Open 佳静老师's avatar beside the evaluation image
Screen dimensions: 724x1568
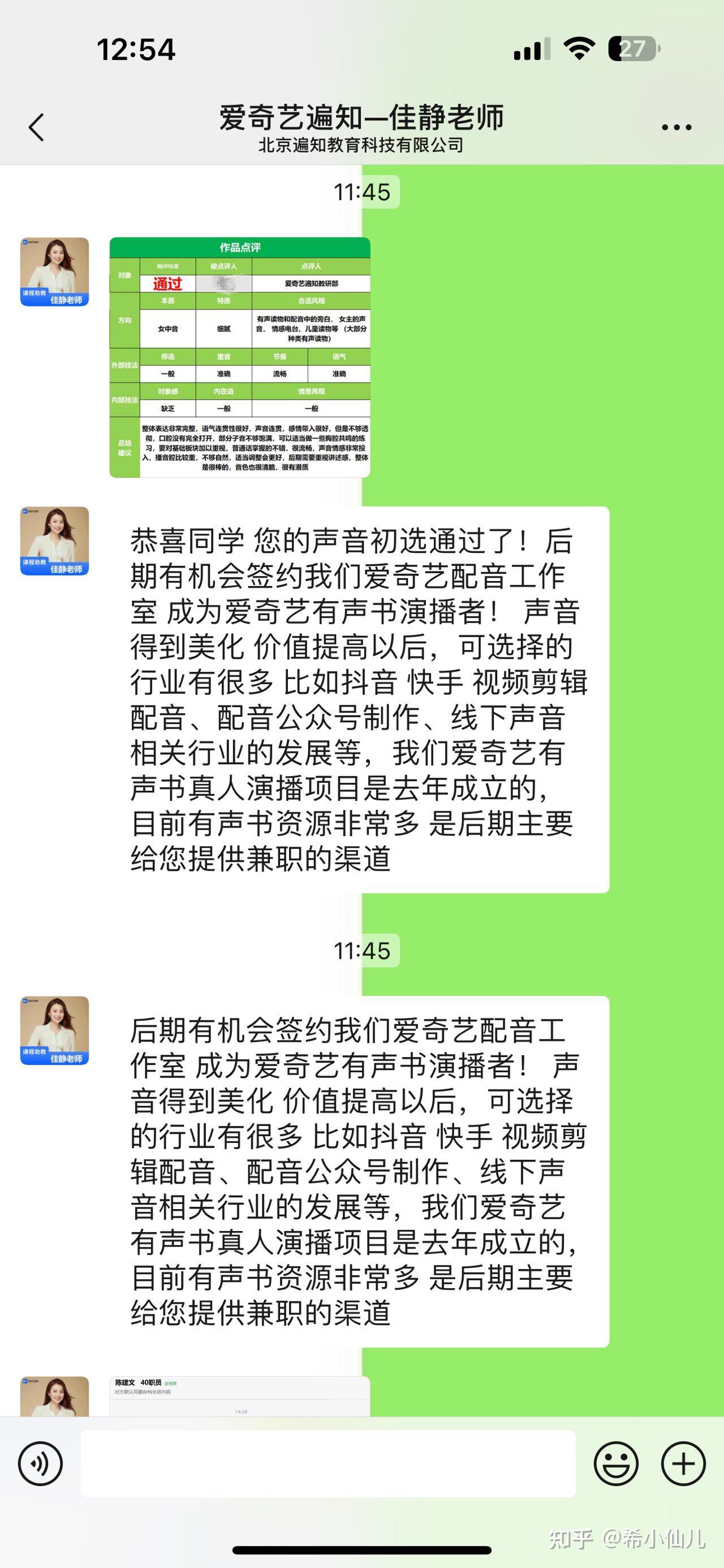tap(55, 271)
